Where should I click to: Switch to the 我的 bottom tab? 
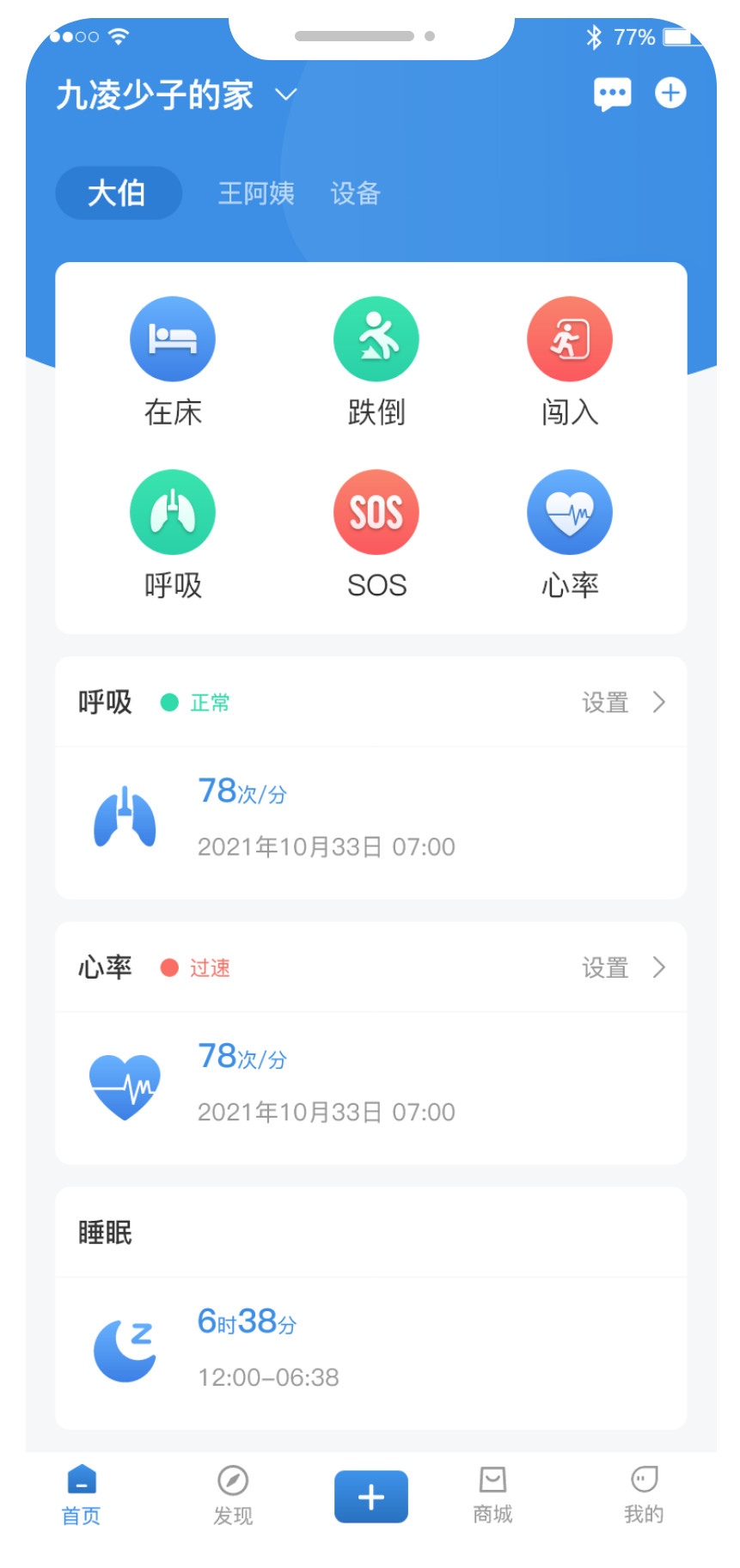[x=644, y=1496]
